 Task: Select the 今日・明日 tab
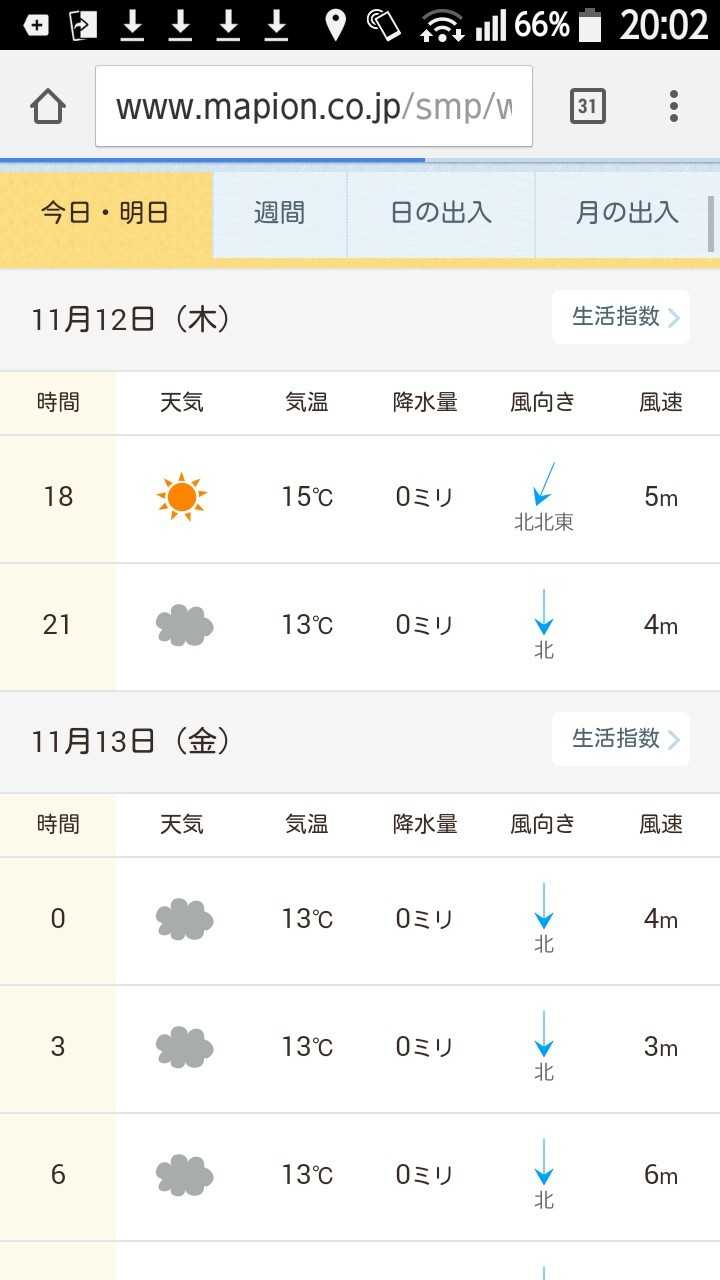[105, 213]
